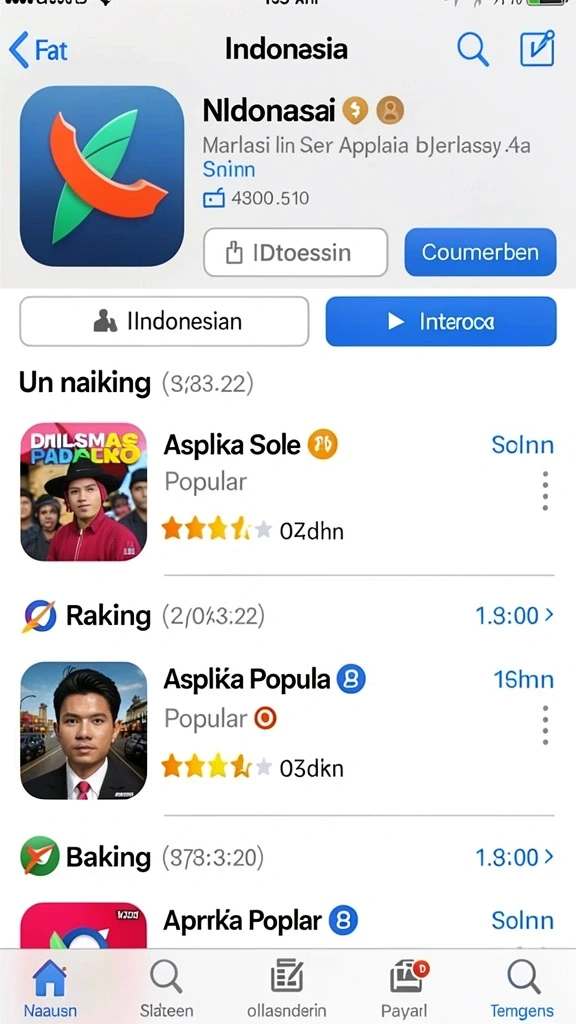Tap Solnn next to Asplika Sole

[522, 445]
